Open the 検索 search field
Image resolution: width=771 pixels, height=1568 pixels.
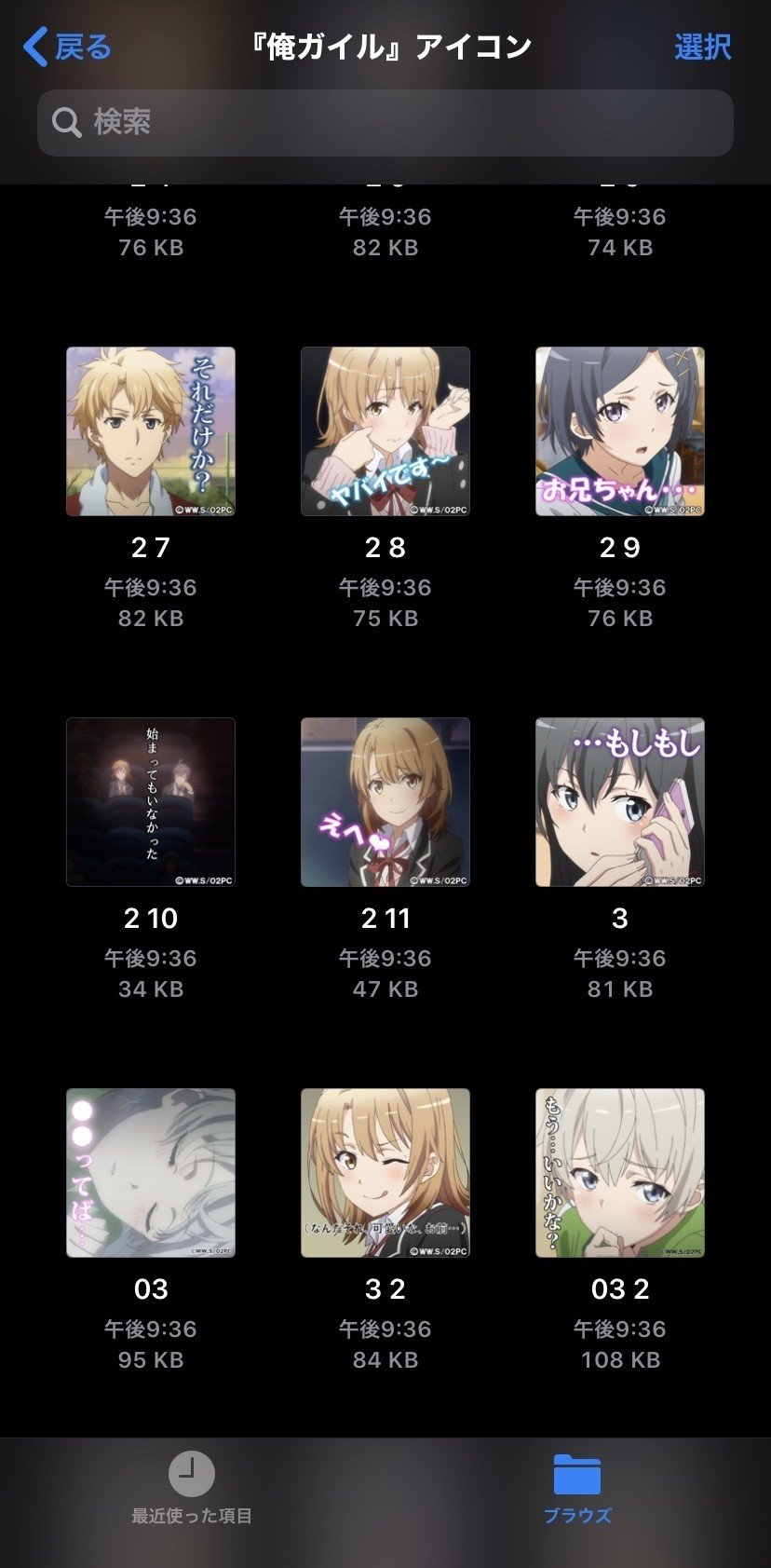385,122
